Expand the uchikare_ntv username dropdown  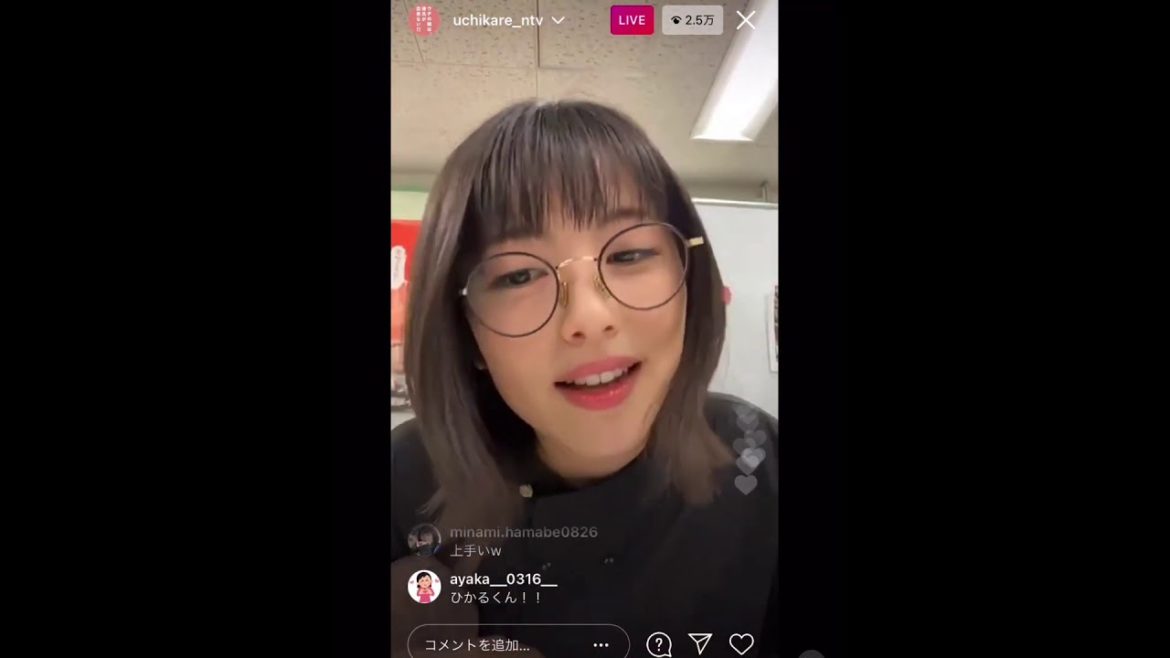[x=558, y=20]
